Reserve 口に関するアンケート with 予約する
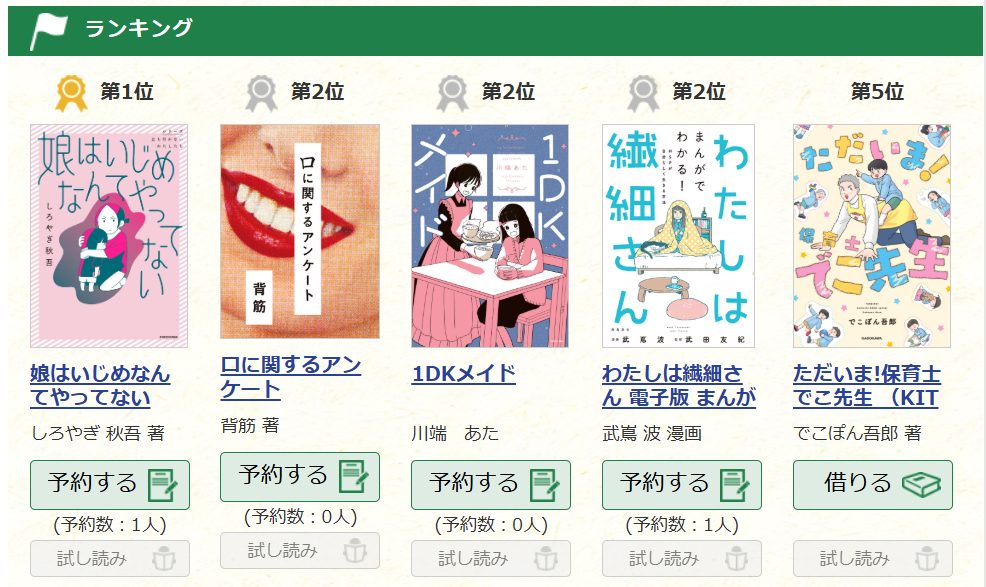Image resolution: width=986 pixels, height=587 pixels. (x=300, y=477)
